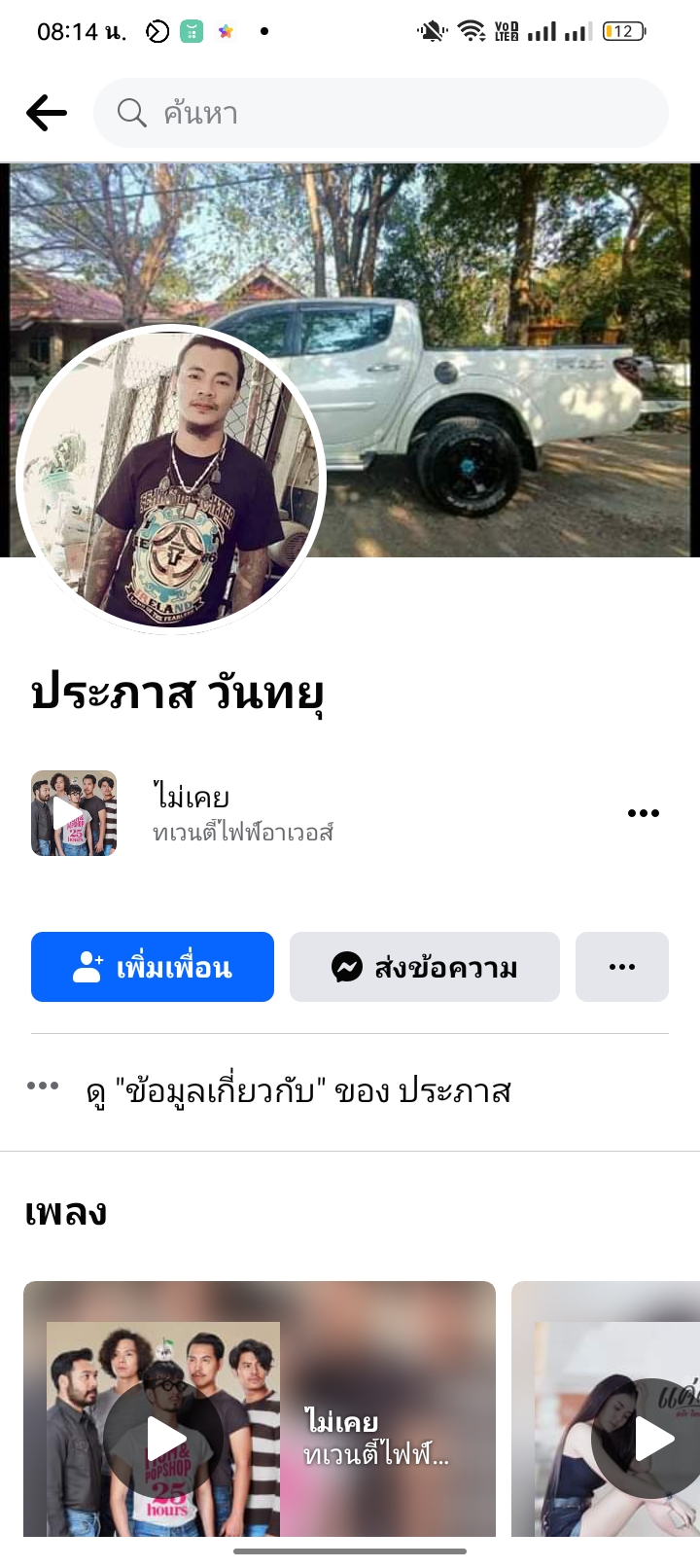Tap เพิ่มเพื่อน to add friend
This screenshot has height=1568, width=700.
coord(153,967)
